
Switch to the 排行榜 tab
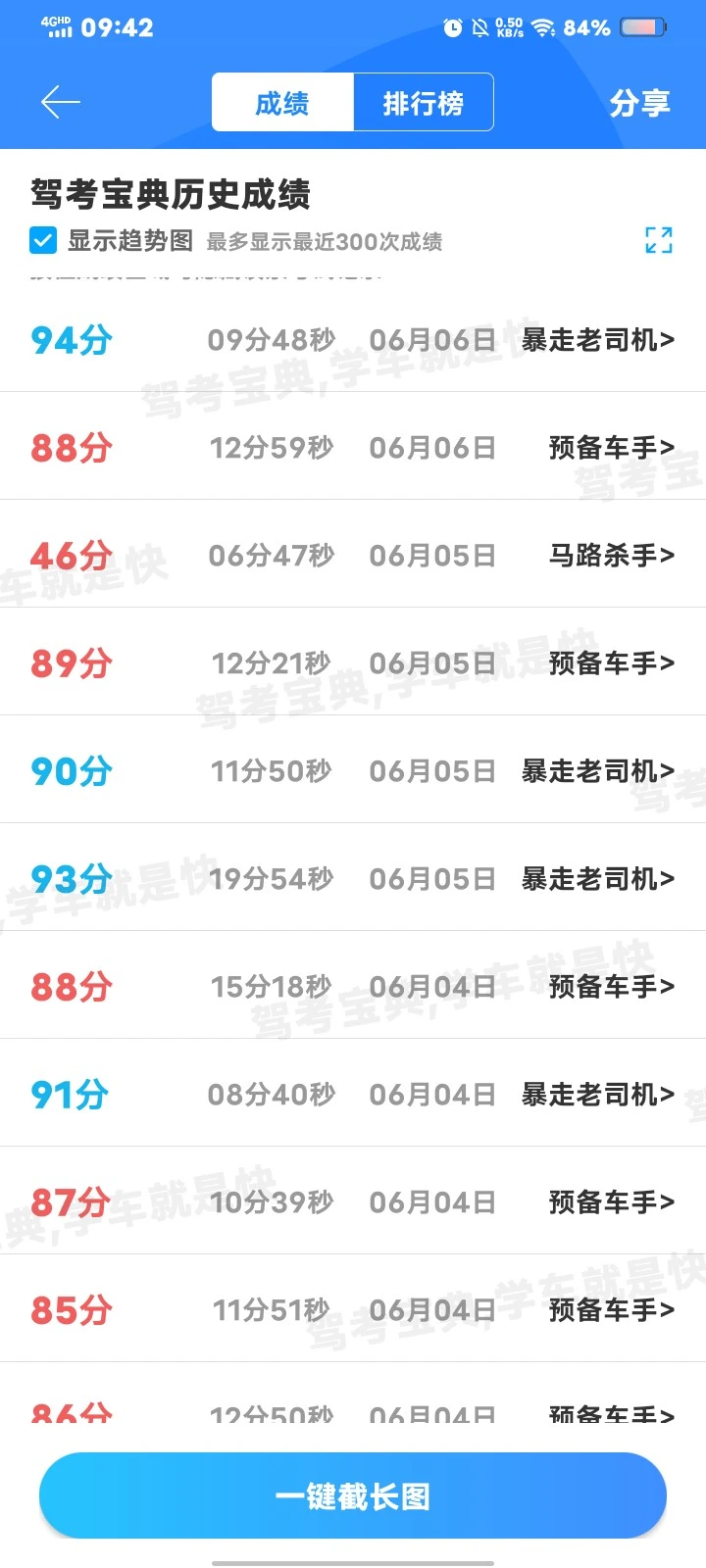pos(423,102)
